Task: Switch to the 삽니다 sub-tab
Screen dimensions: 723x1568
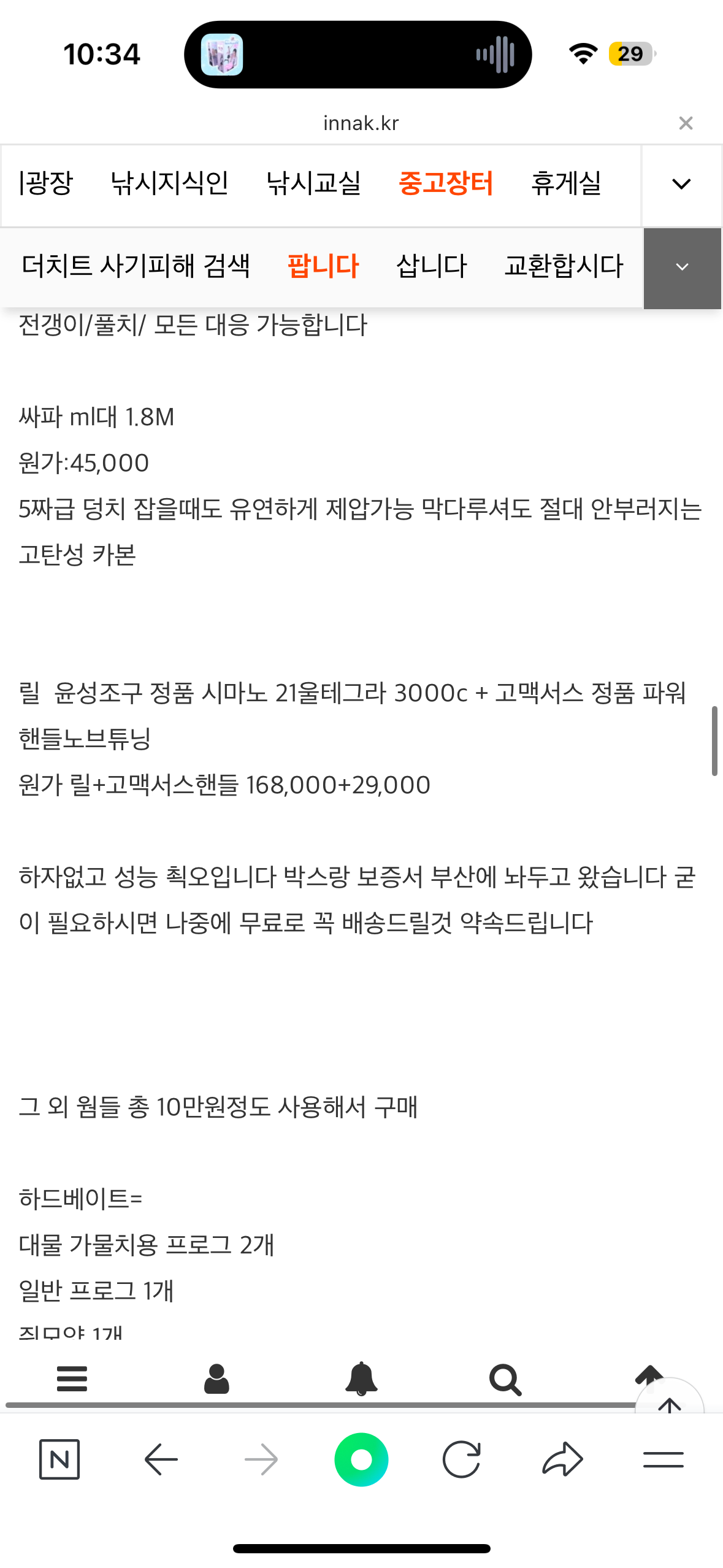Action: click(x=432, y=266)
